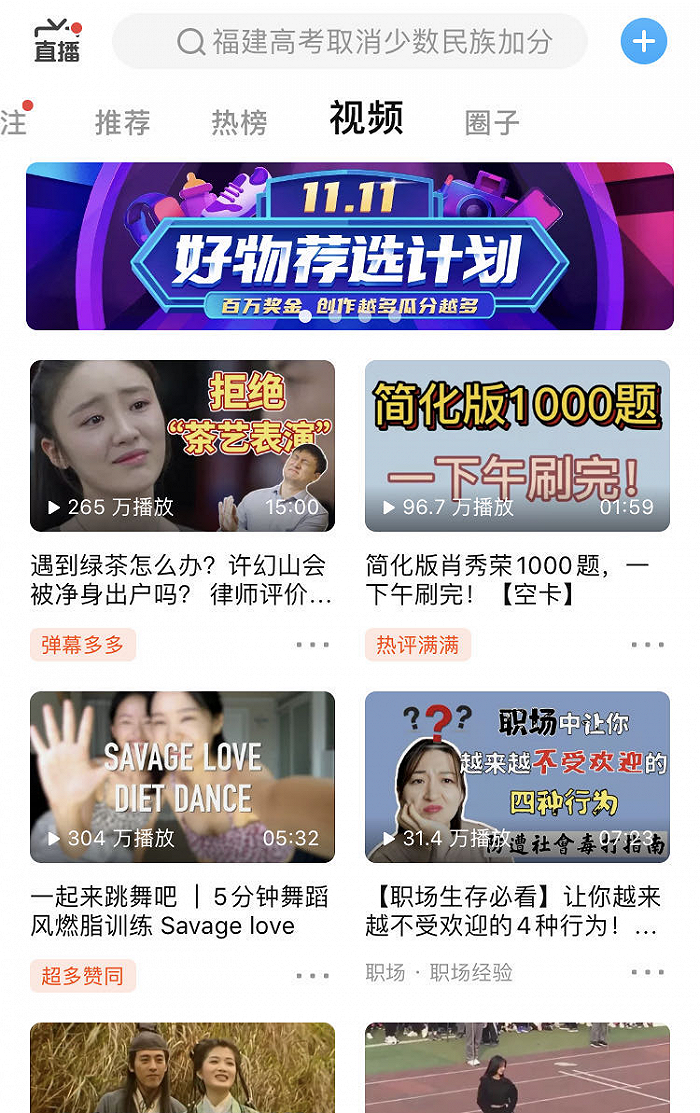Open the sports field video thumbnail
Image resolution: width=700 pixels, height=1113 pixels.
(x=517, y=1068)
